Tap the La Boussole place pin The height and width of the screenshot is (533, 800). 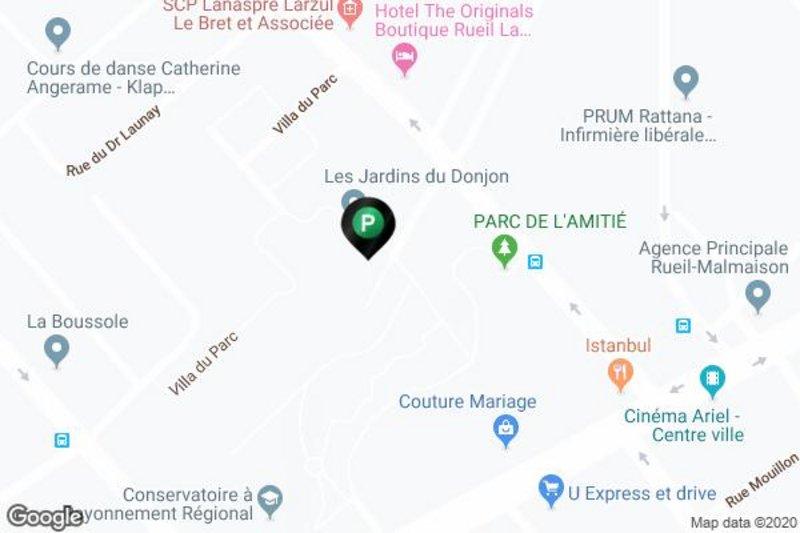tap(57, 350)
